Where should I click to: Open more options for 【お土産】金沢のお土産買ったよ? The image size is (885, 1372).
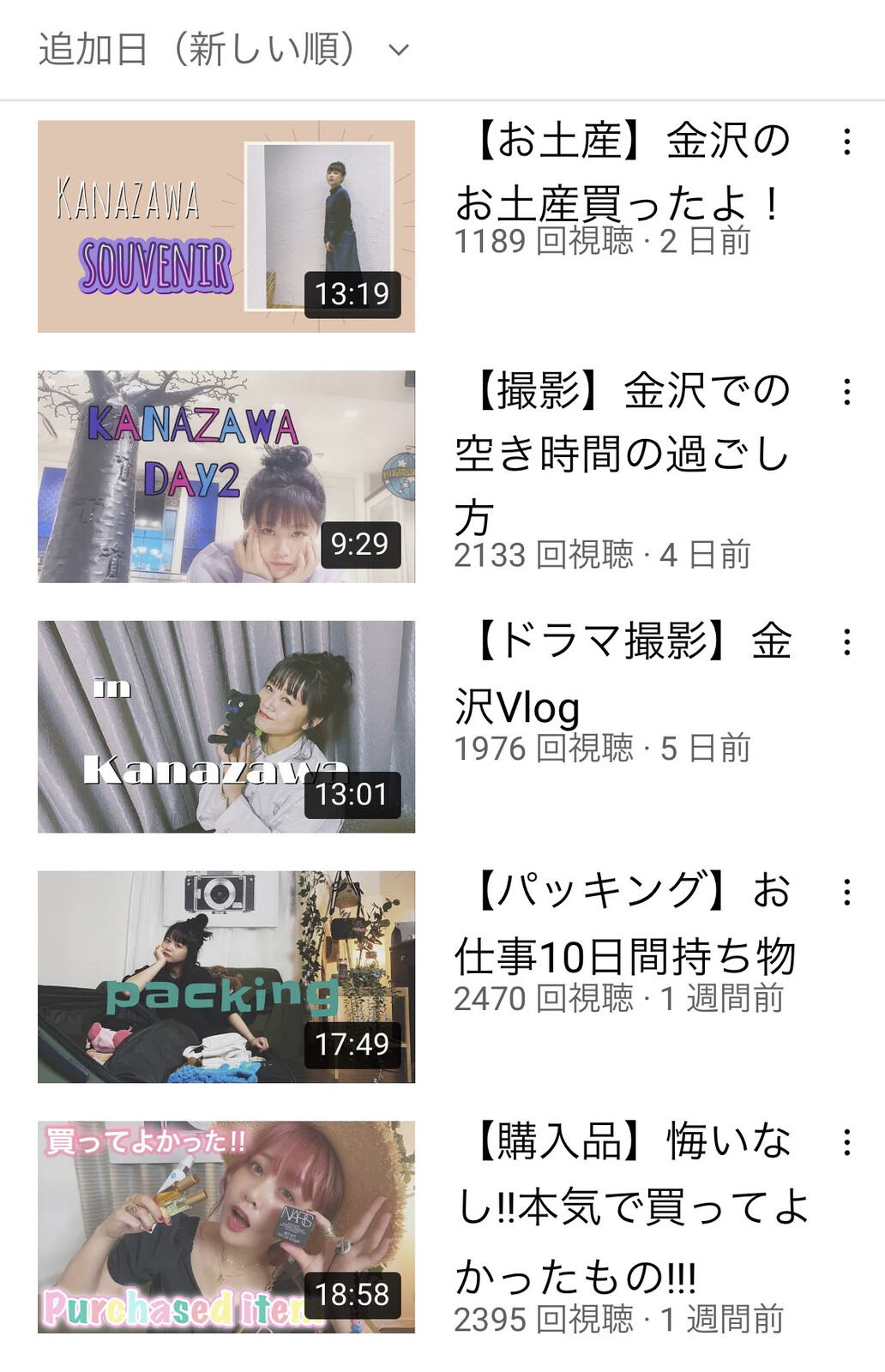[x=846, y=142]
